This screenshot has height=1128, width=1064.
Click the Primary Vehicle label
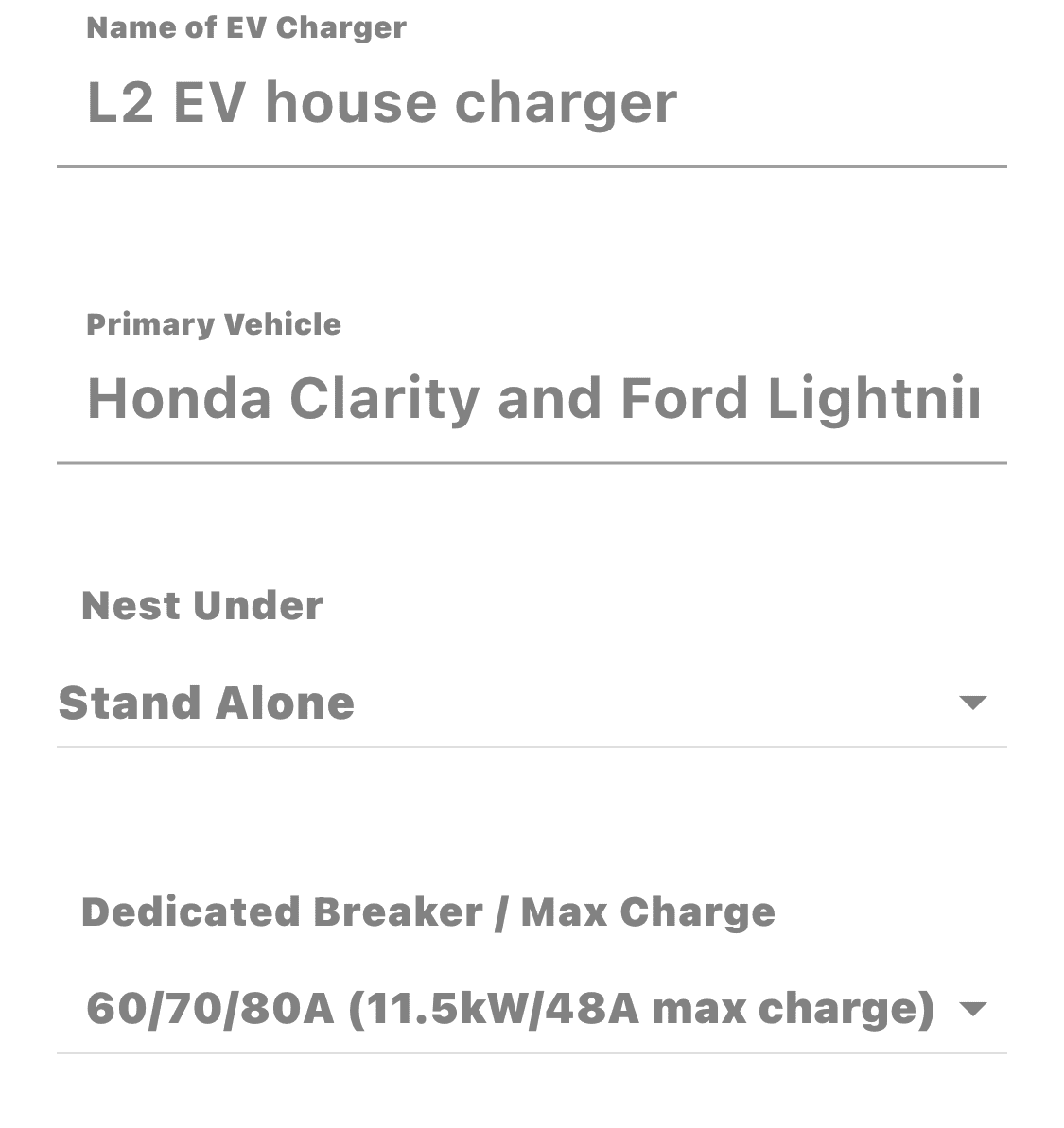214,323
